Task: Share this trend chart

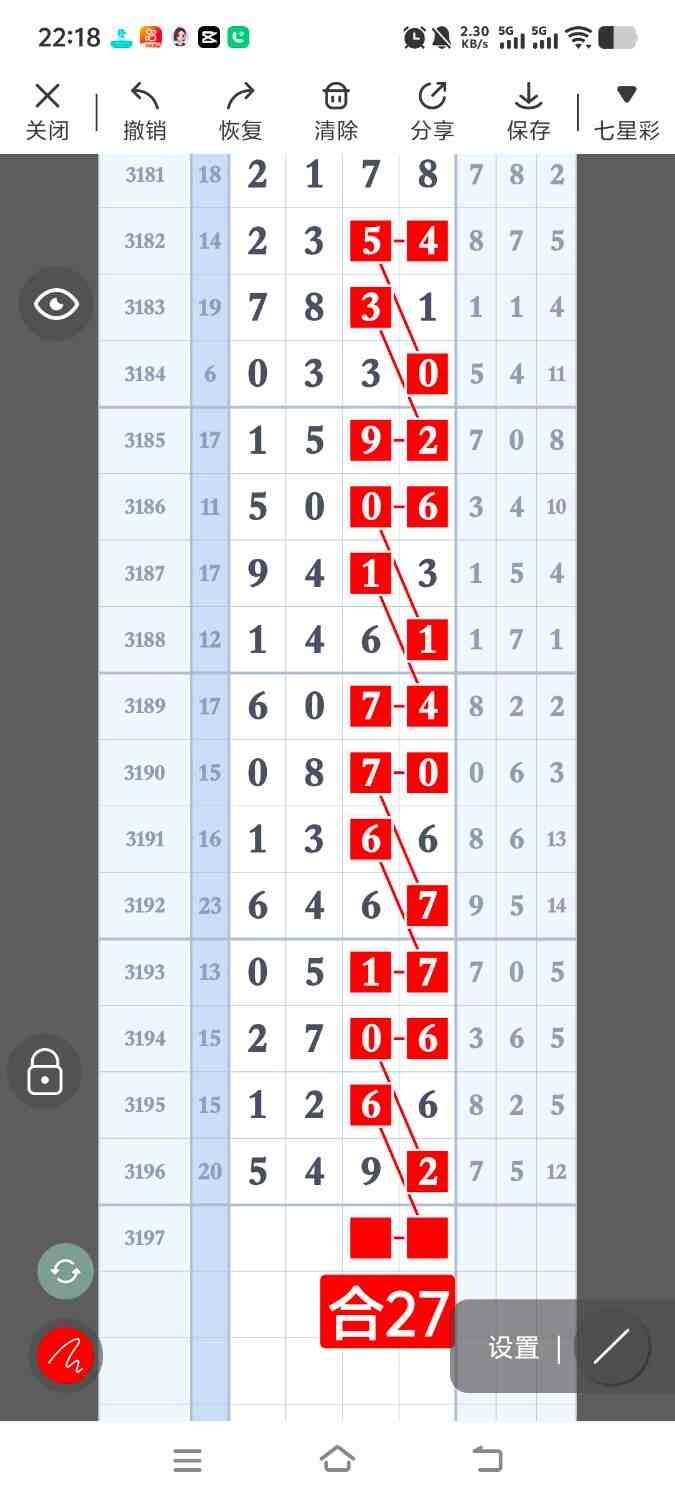Action: pos(432,110)
